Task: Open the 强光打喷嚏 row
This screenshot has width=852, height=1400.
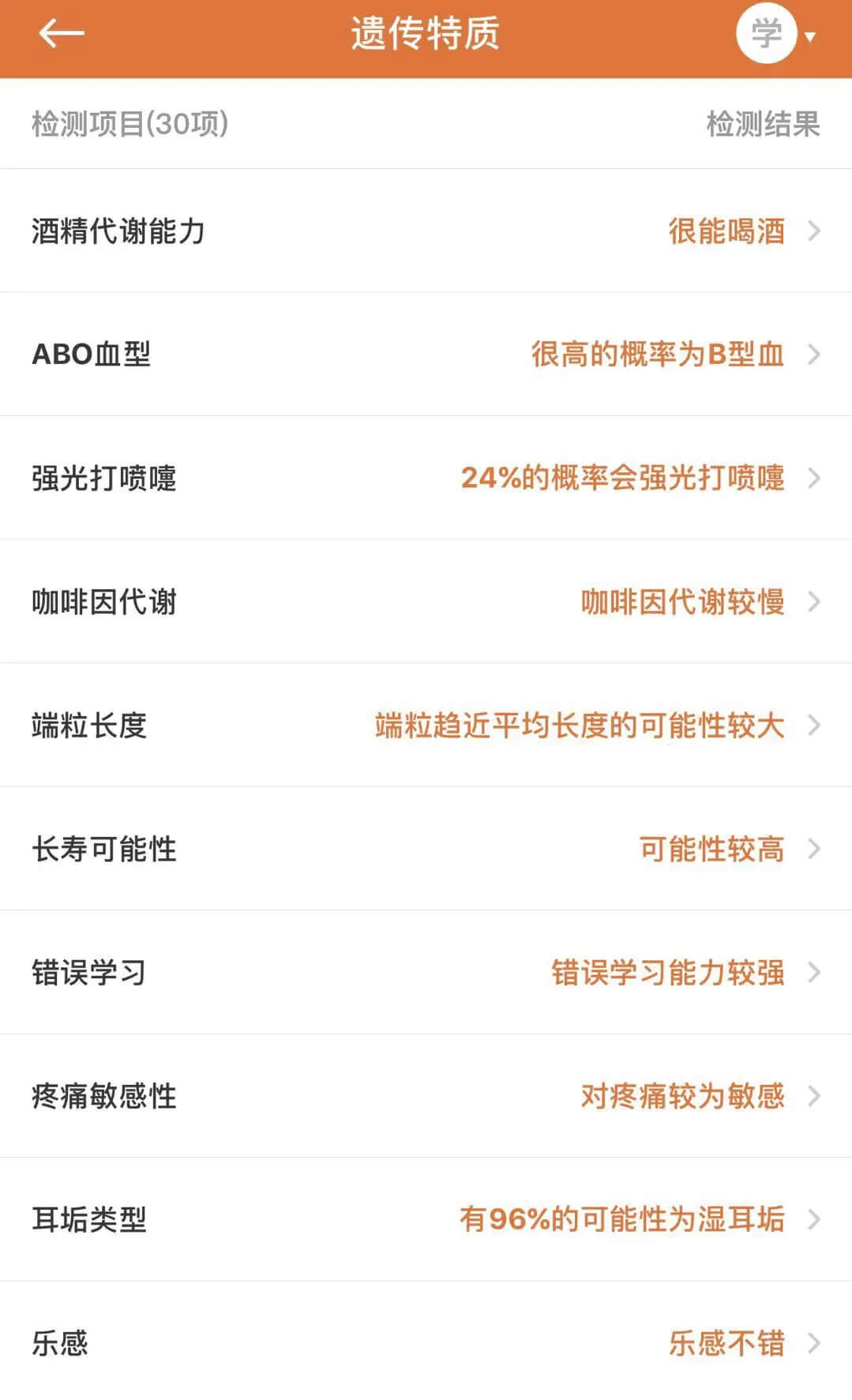Action: point(426,478)
